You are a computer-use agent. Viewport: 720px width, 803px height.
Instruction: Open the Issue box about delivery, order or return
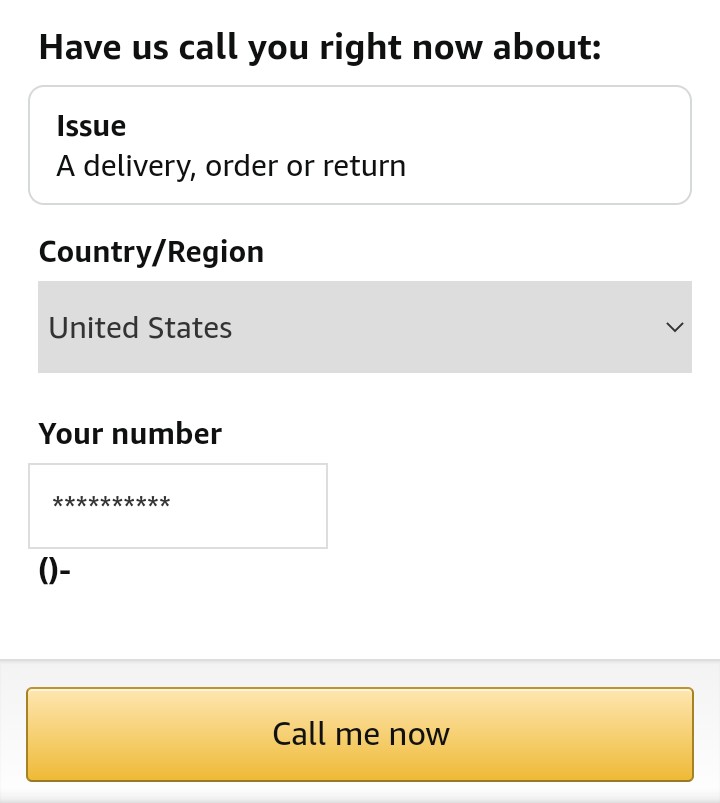click(360, 145)
